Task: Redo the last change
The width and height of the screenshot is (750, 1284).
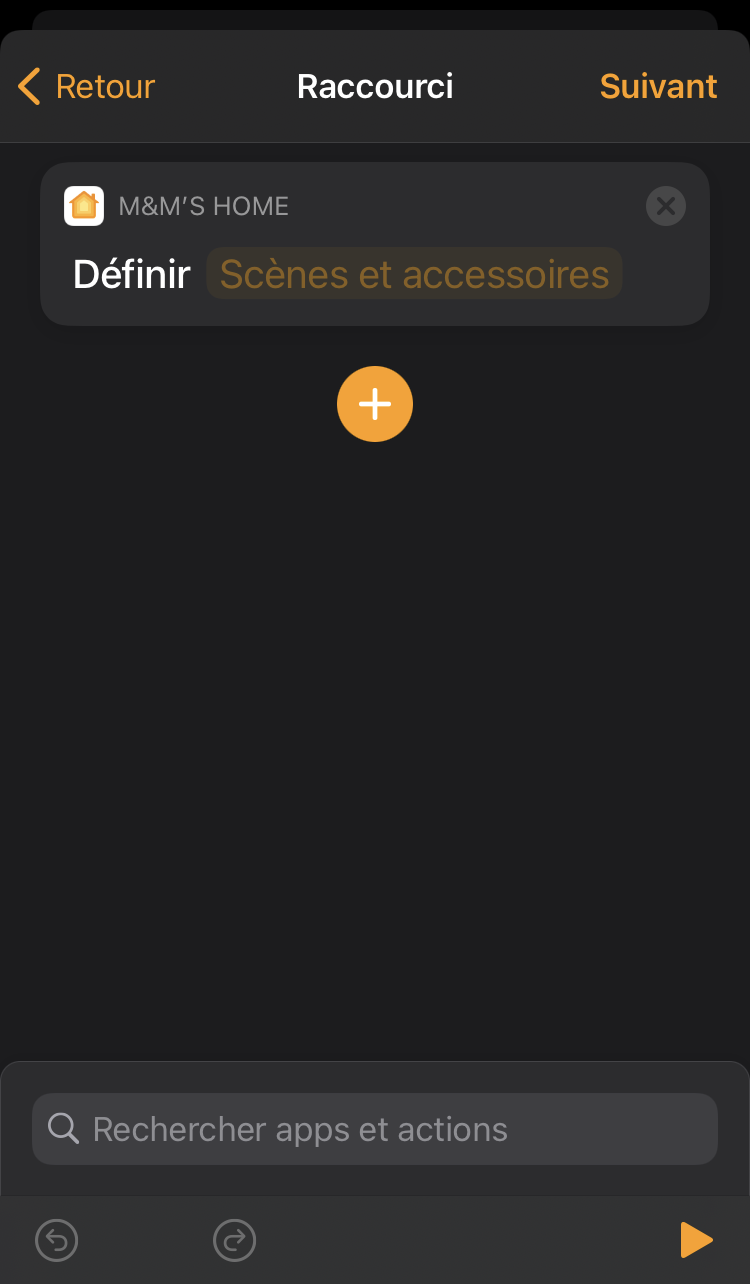Action: (x=235, y=1241)
